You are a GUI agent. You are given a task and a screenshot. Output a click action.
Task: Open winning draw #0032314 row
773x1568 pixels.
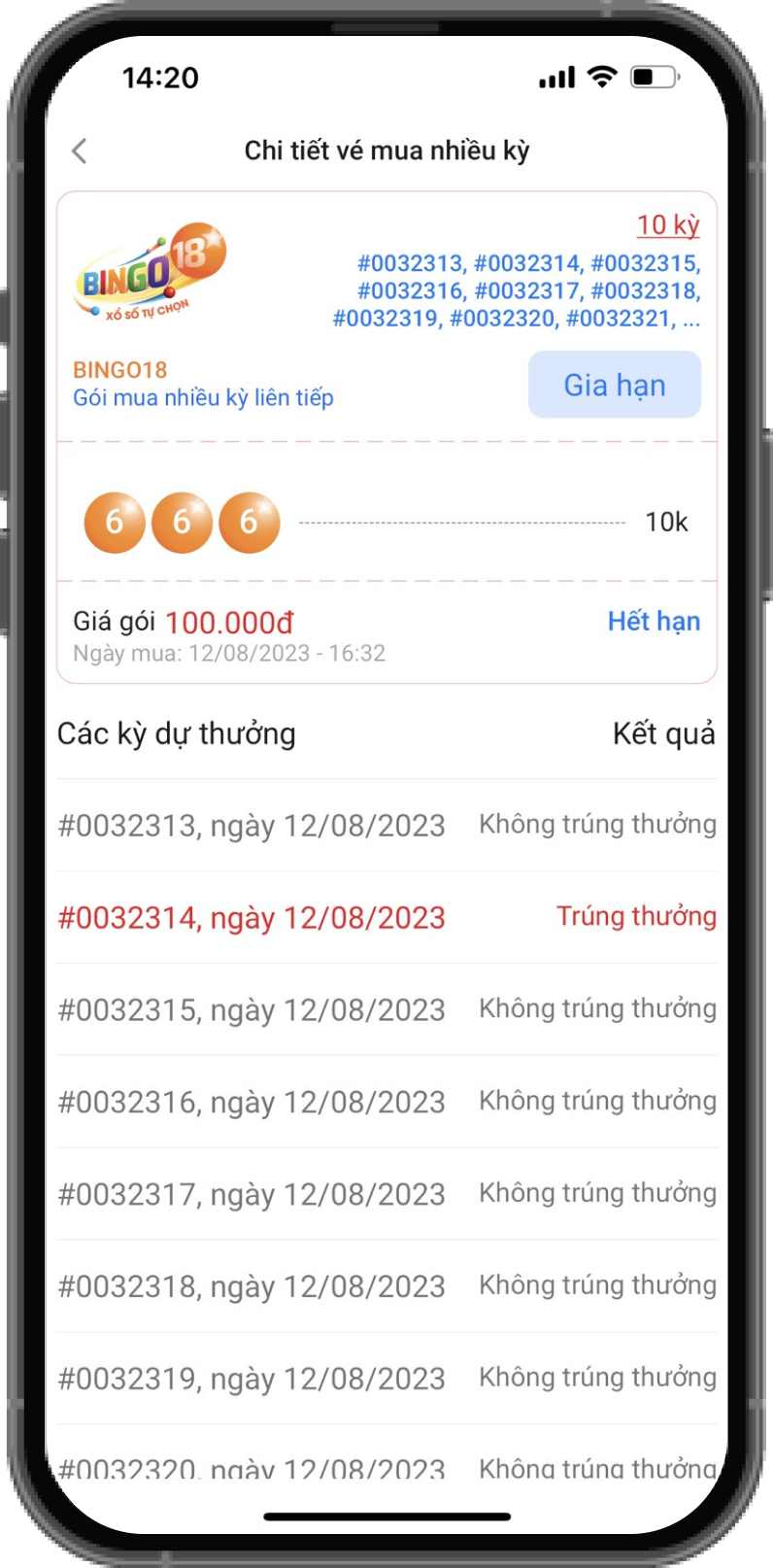[x=386, y=917]
